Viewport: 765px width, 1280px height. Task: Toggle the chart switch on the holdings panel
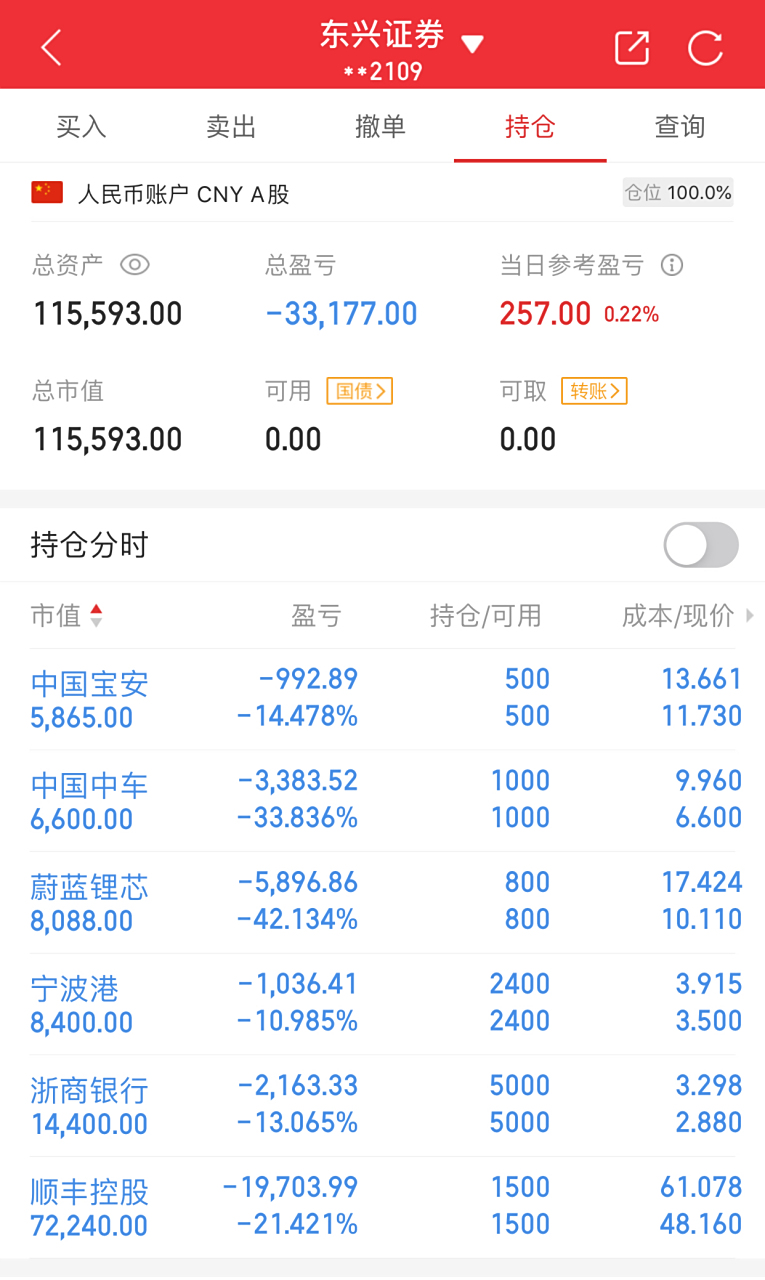pos(700,545)
